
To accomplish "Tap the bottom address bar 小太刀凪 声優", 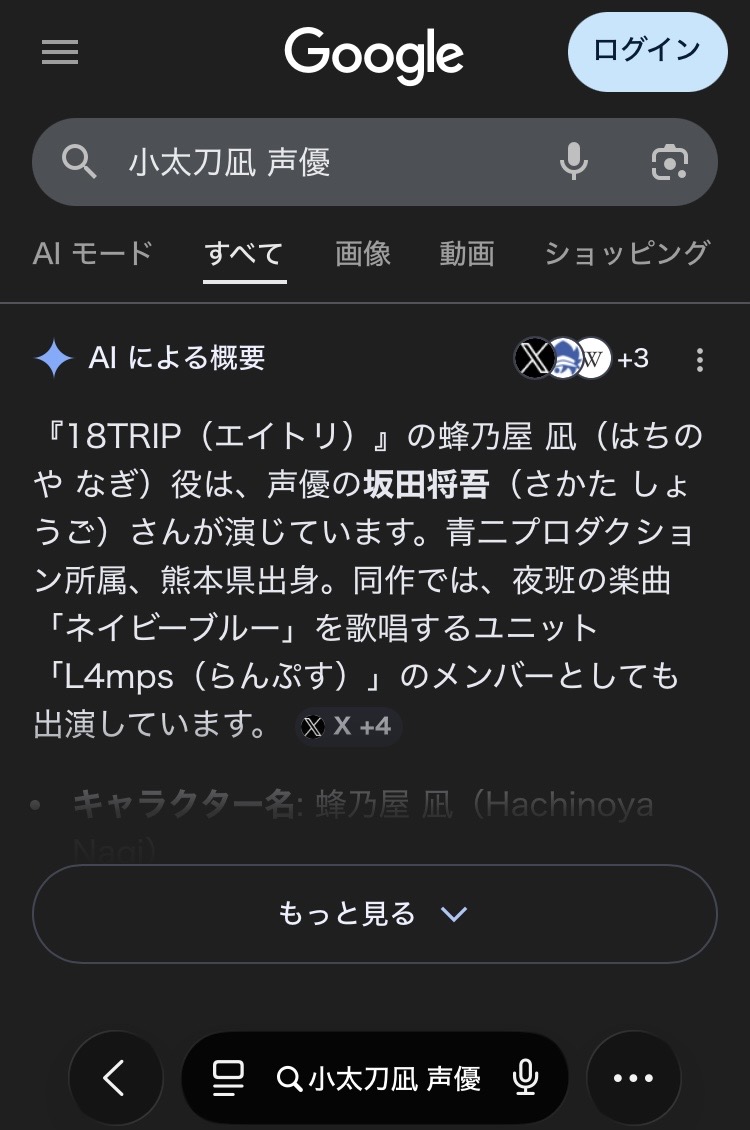I will click(380, 1078).
